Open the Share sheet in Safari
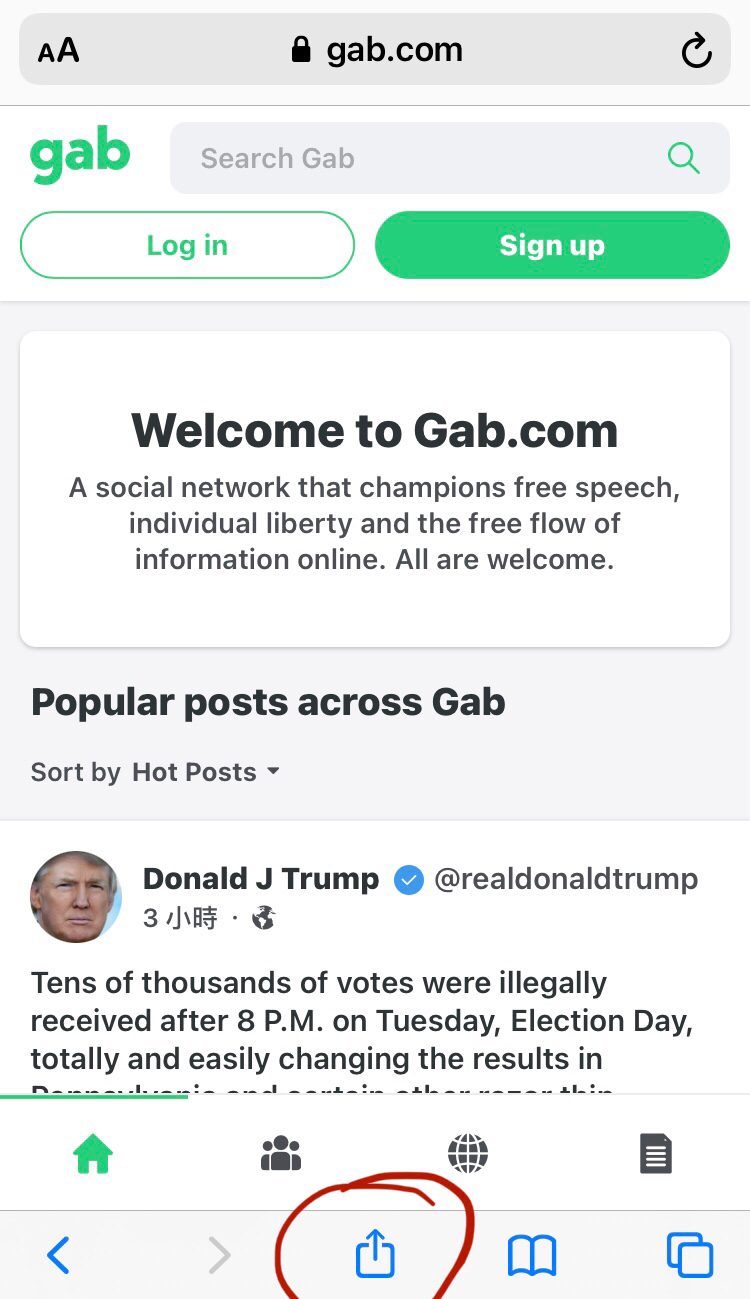The width and height of the screenshot is (750, 1299). [x=375, y=1255]
